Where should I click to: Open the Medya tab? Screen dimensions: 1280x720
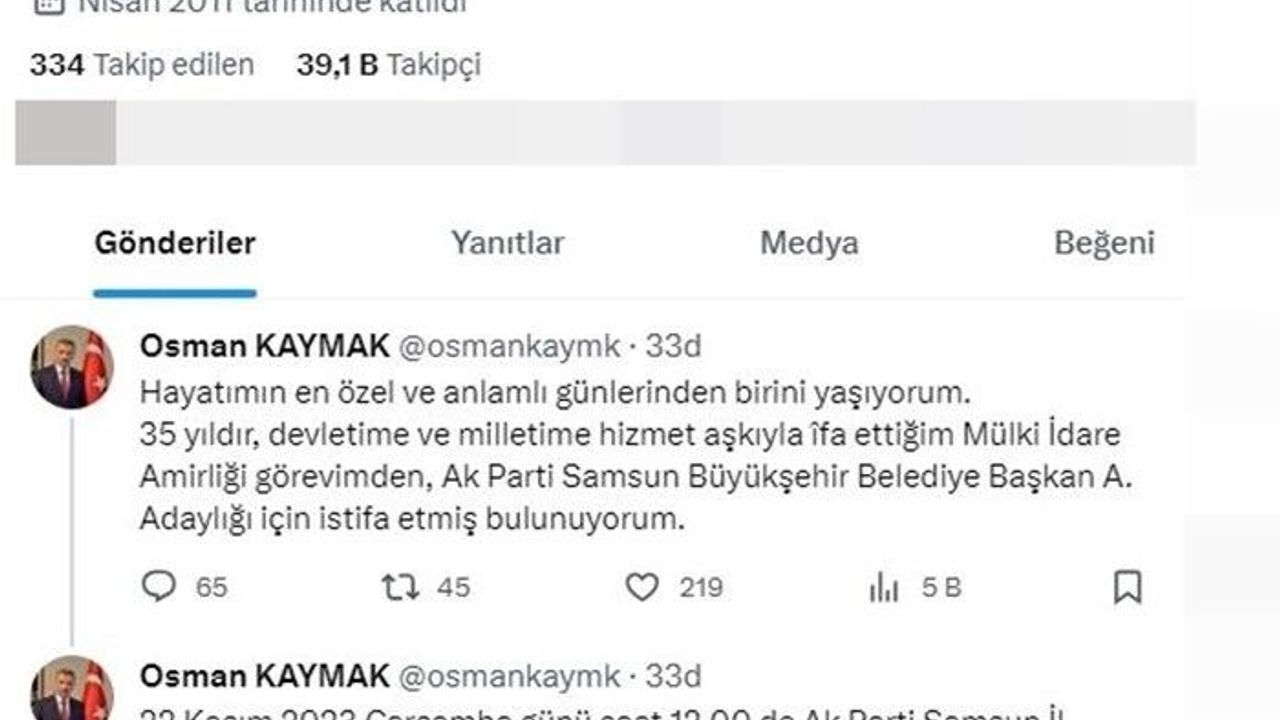coord(809,243)
